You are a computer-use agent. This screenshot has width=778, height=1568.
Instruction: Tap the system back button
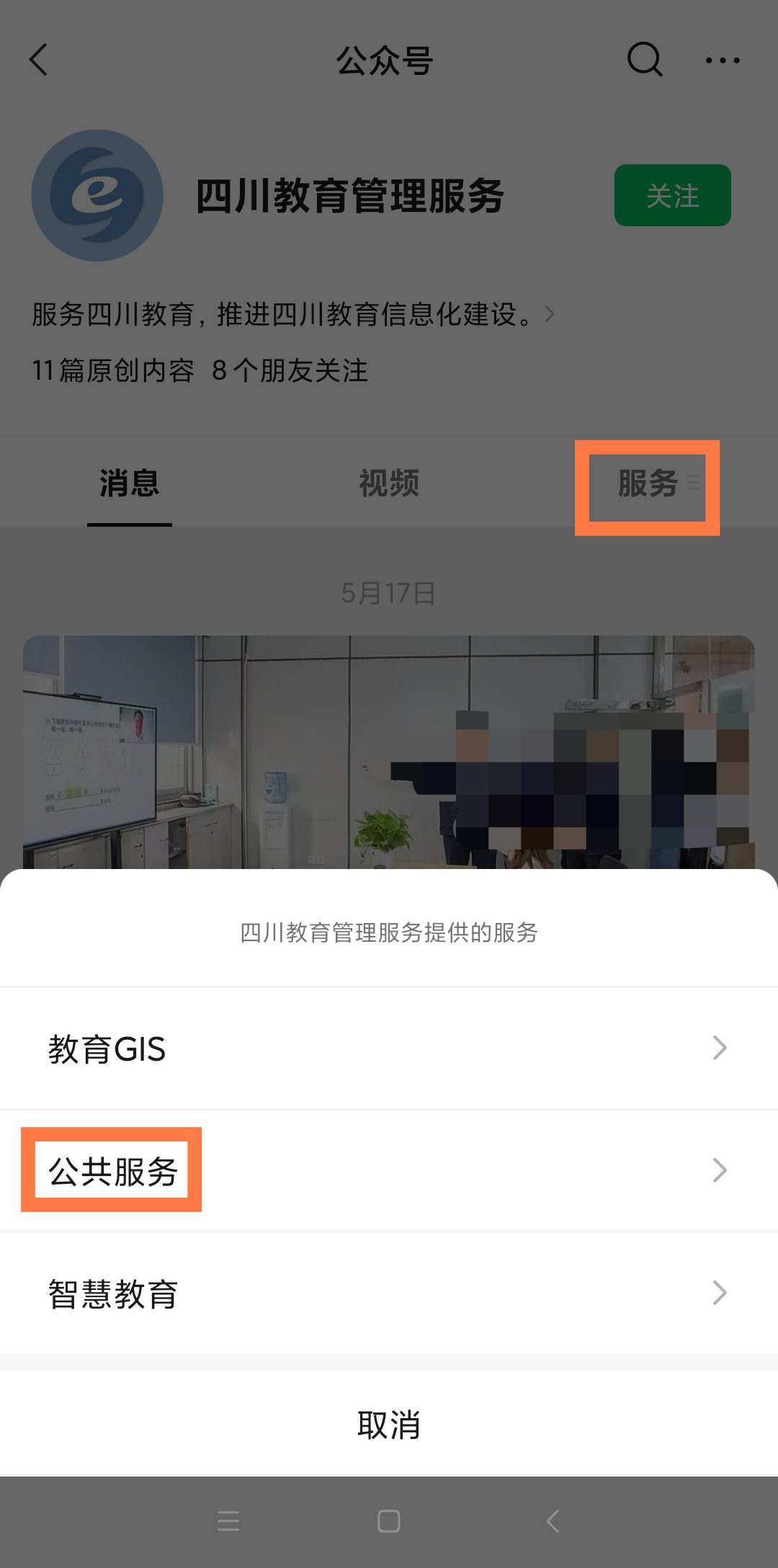click(x=553, y=1521)
